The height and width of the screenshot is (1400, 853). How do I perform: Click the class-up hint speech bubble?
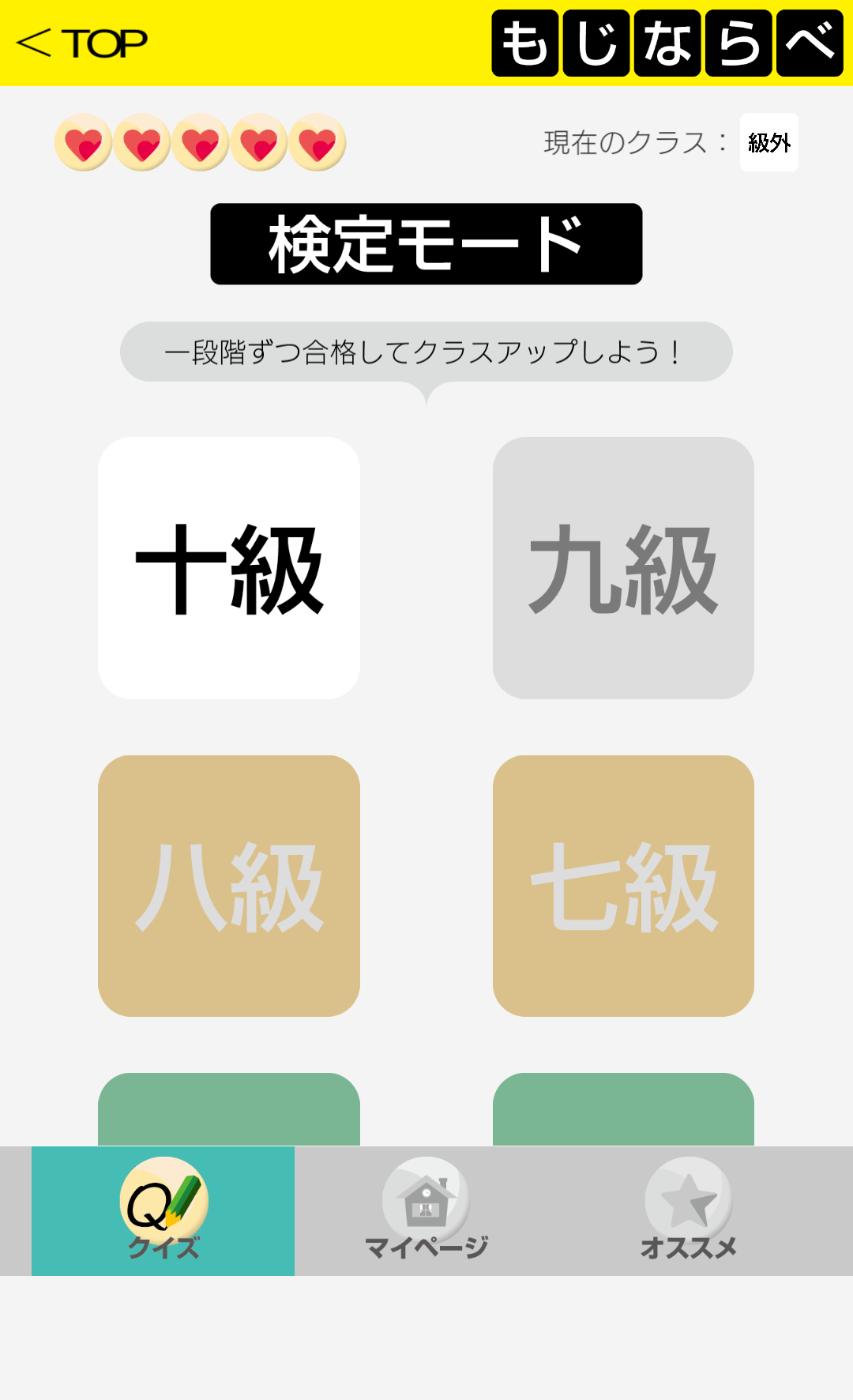426,350
